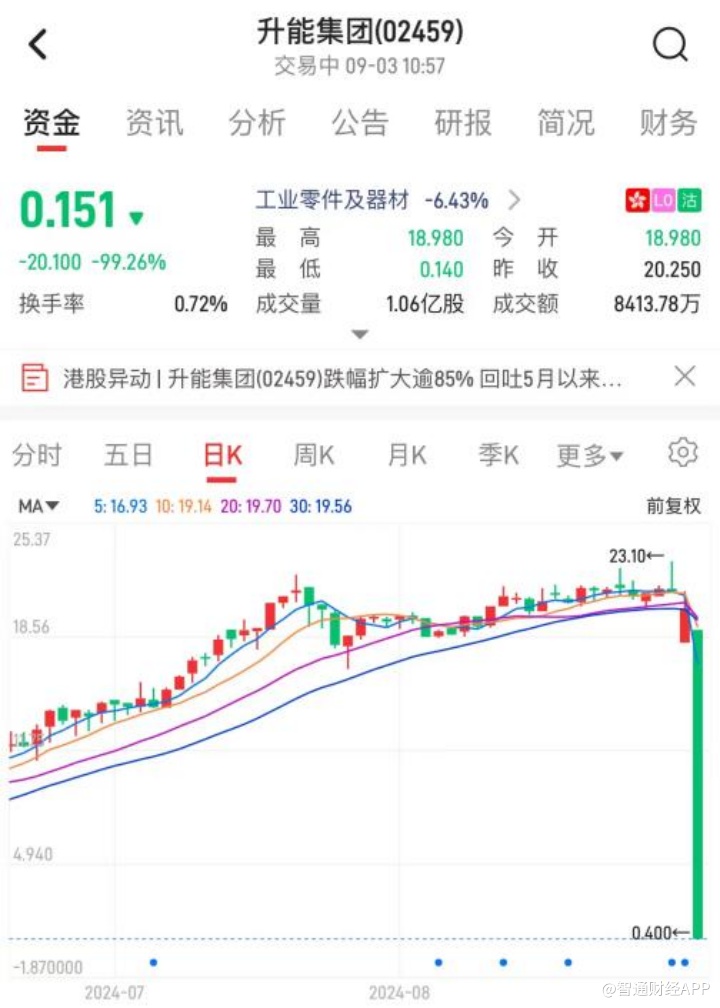Open the stock search icon

coord(669,44)
